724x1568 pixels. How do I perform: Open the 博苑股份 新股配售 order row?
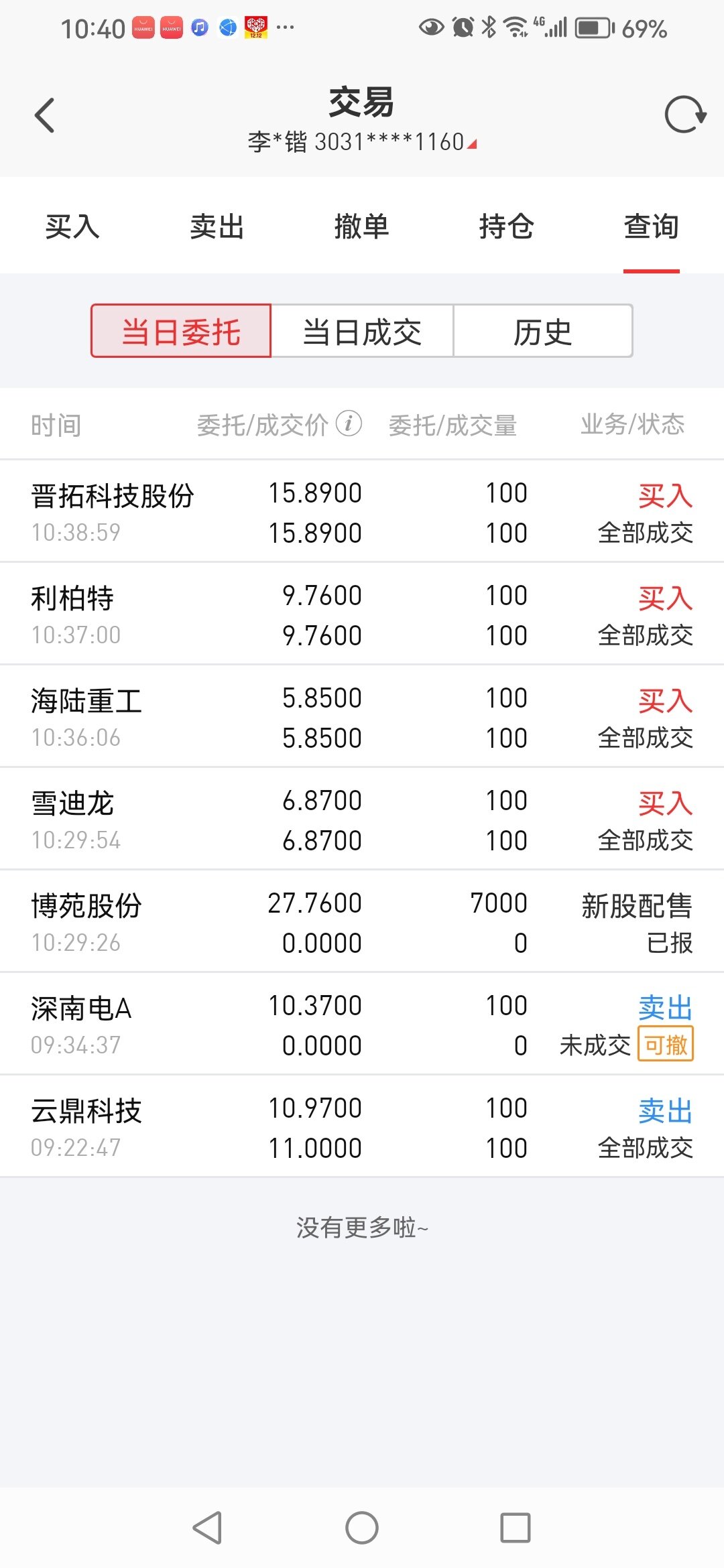pos(362,922)
